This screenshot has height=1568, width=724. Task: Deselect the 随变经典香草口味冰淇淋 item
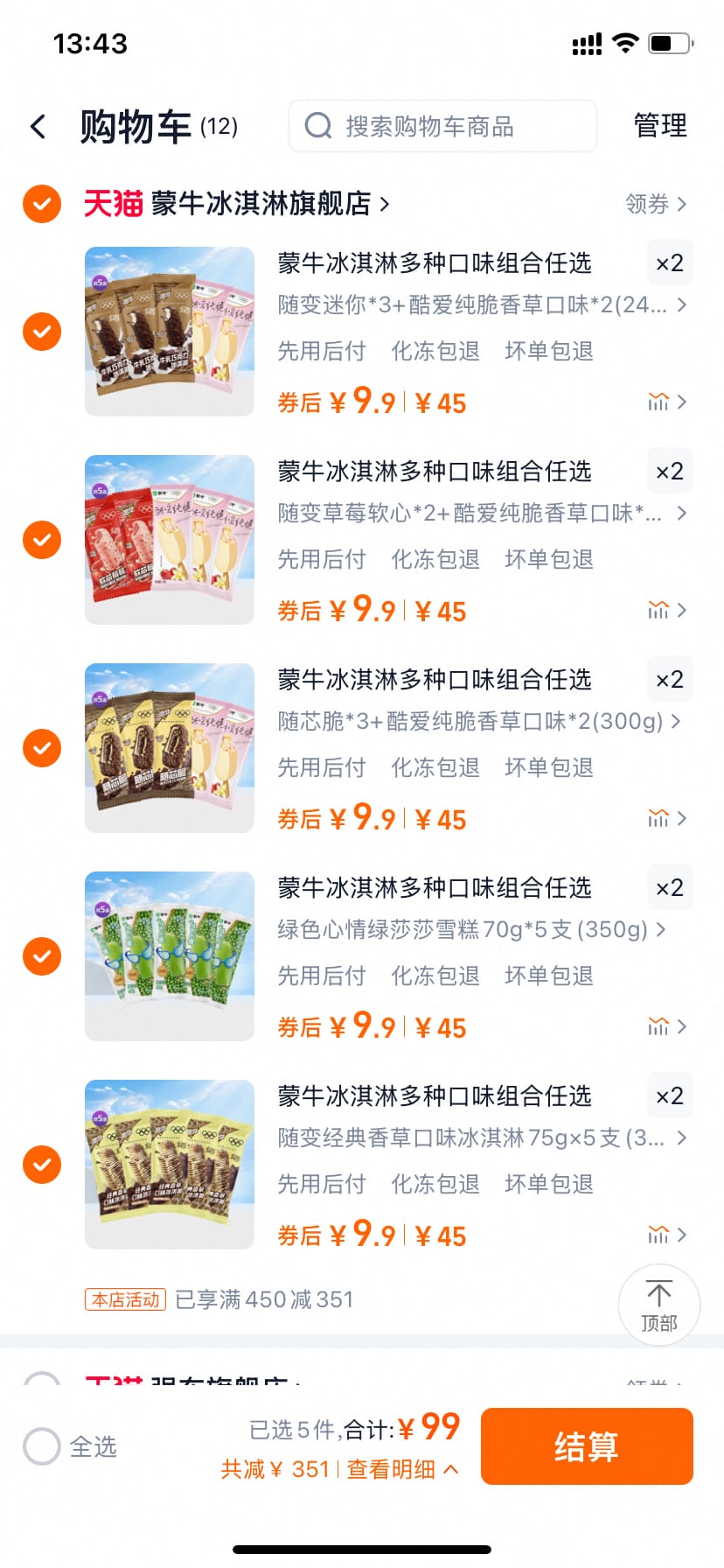(41, 1165)
